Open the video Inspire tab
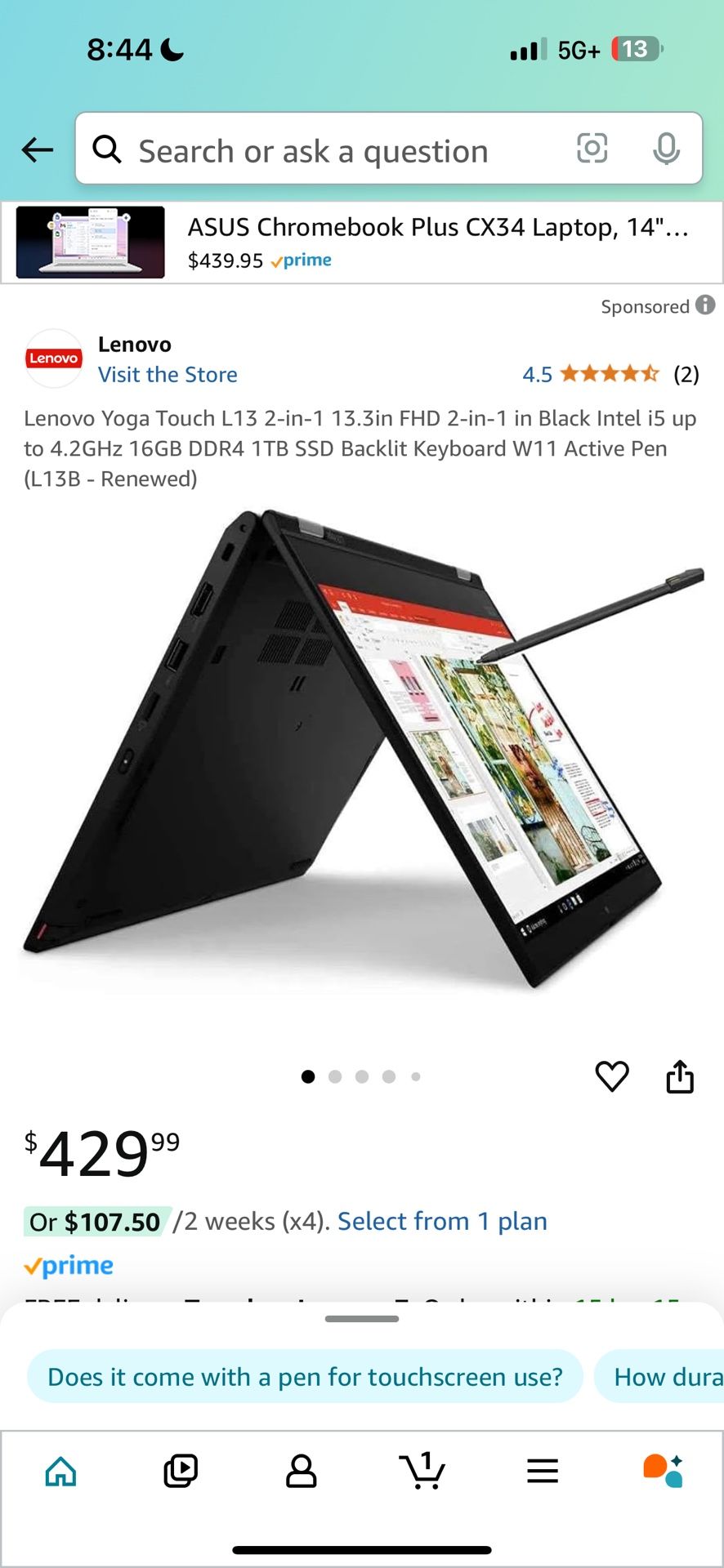 [181, 1472]
